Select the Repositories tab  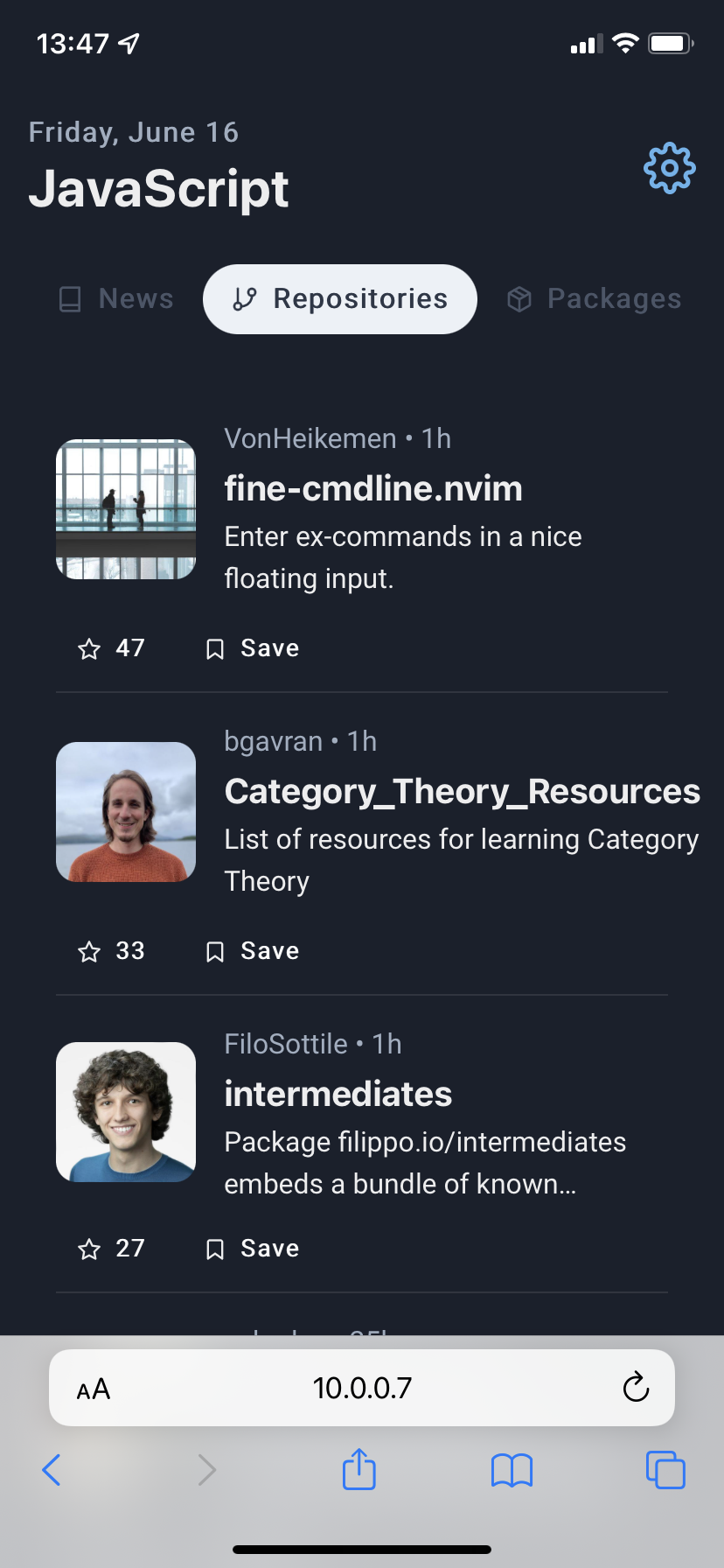click(x=340, y=299)
